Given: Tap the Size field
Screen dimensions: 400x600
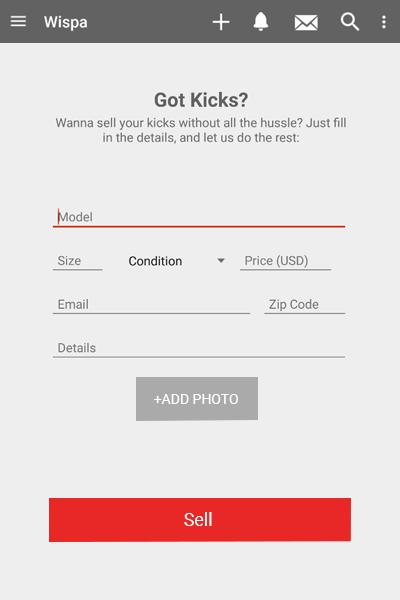Looking at the screenshot, I should point(78,261).
